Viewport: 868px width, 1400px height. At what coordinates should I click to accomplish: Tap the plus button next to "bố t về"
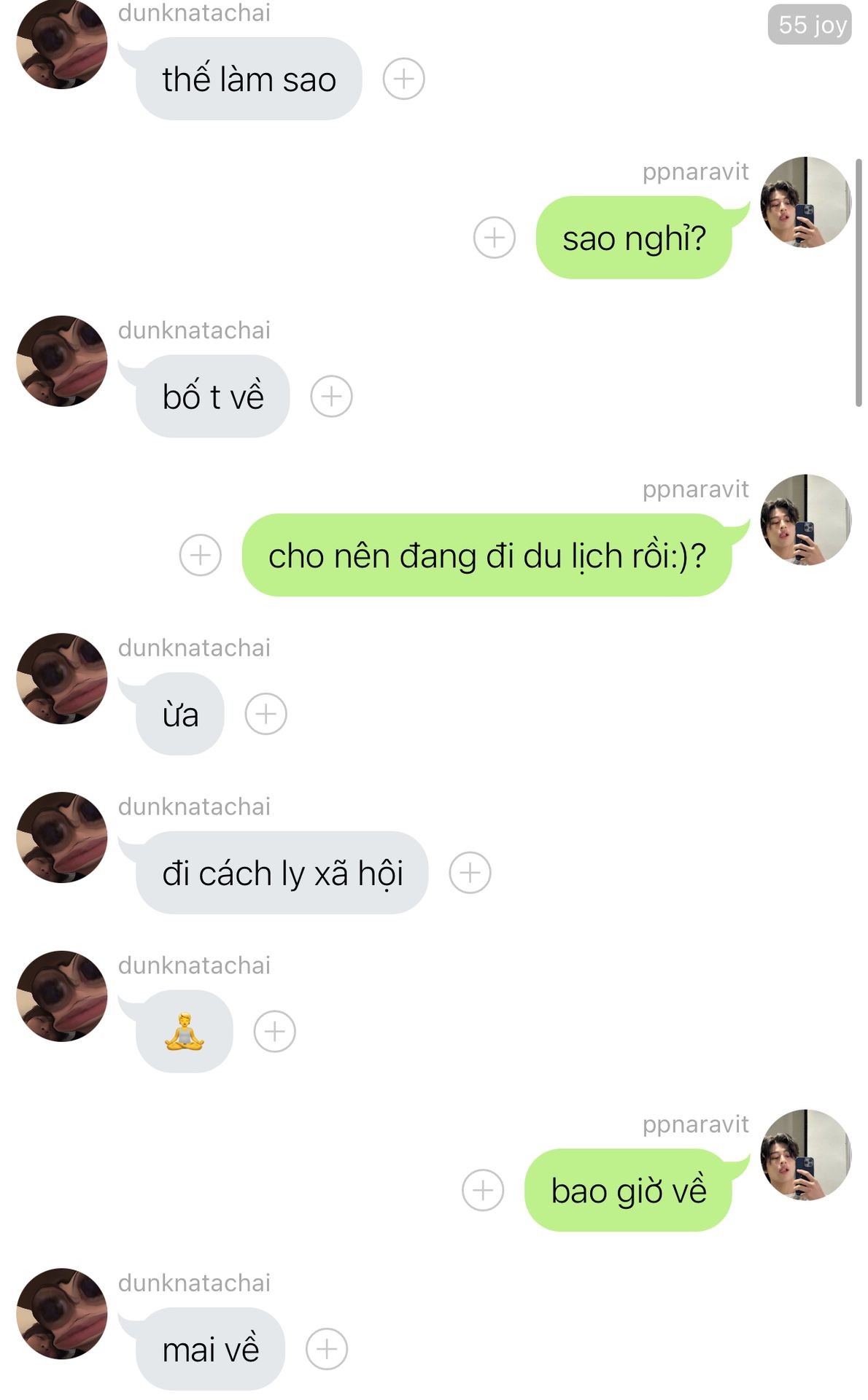click(331, 397)
